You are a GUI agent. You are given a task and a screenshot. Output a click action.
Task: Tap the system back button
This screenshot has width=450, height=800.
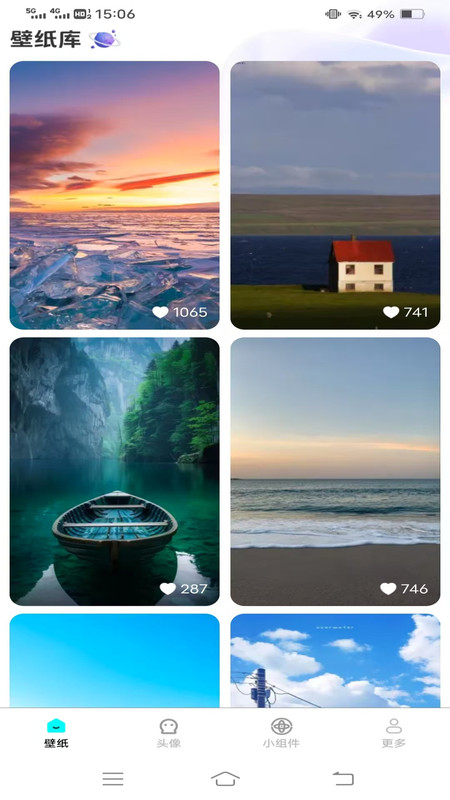pos(343,779)
